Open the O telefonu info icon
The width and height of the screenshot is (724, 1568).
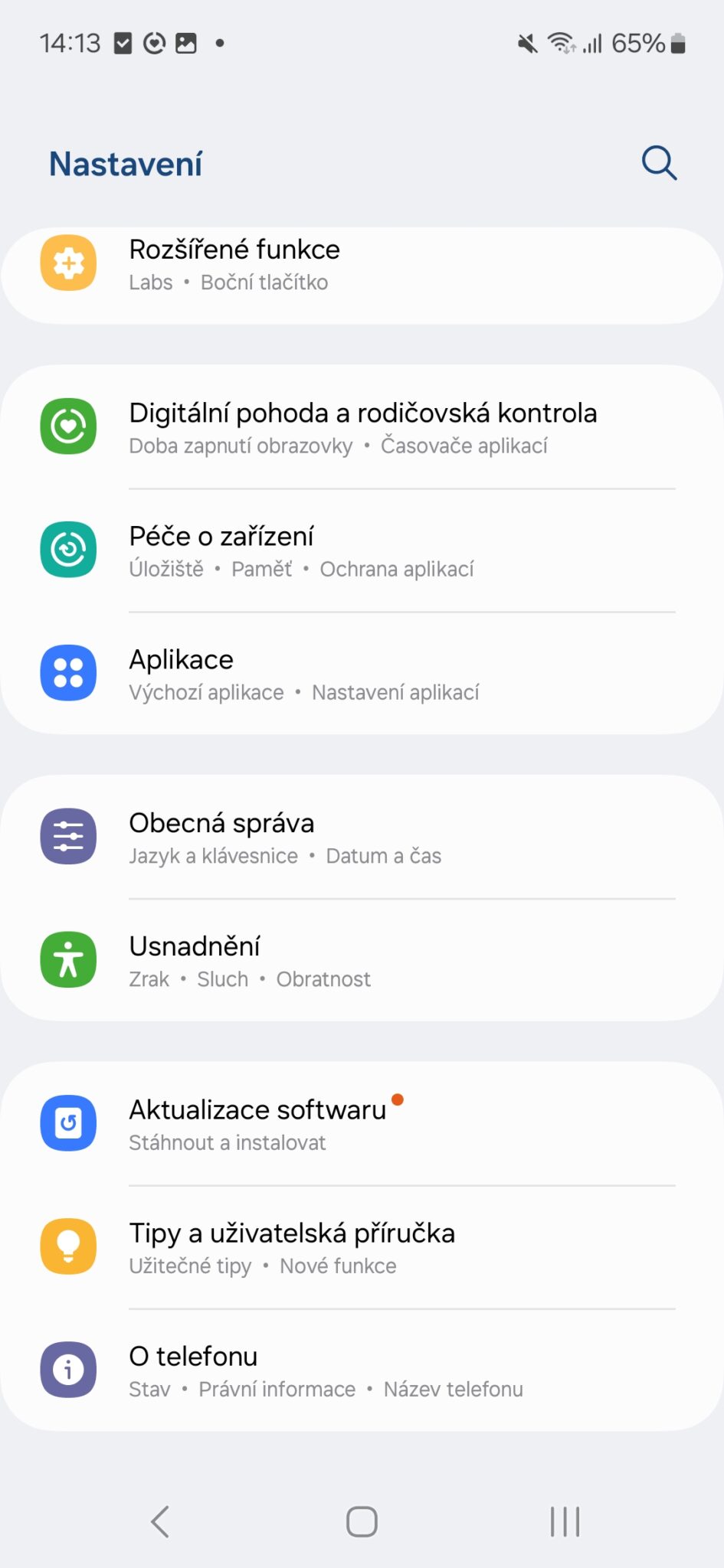[68, 1369]
